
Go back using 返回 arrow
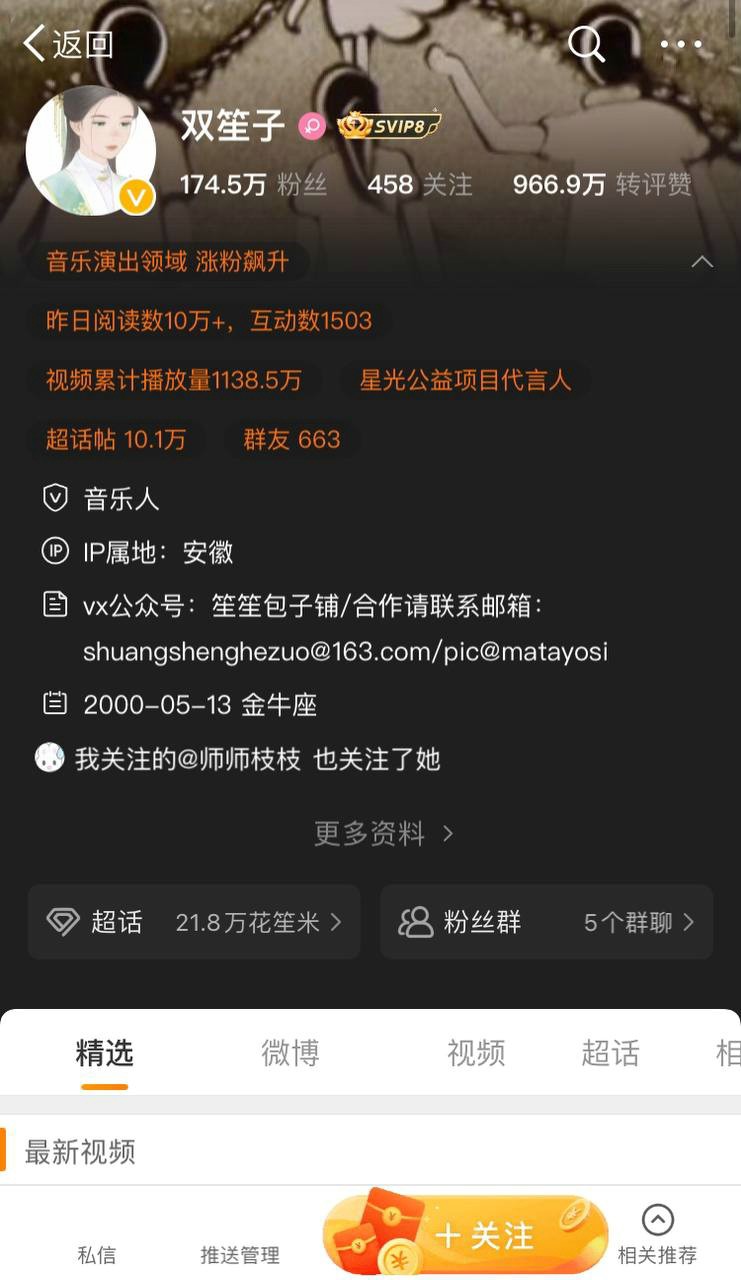[x=66, y=44]
